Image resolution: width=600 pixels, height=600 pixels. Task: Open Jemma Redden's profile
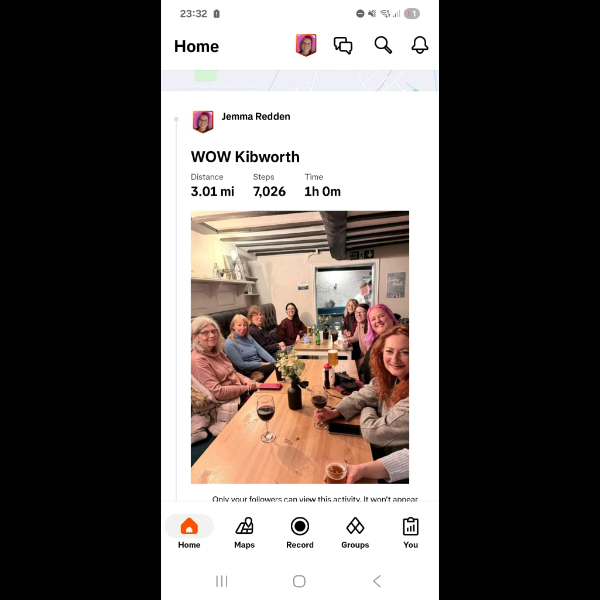(255, 117)
